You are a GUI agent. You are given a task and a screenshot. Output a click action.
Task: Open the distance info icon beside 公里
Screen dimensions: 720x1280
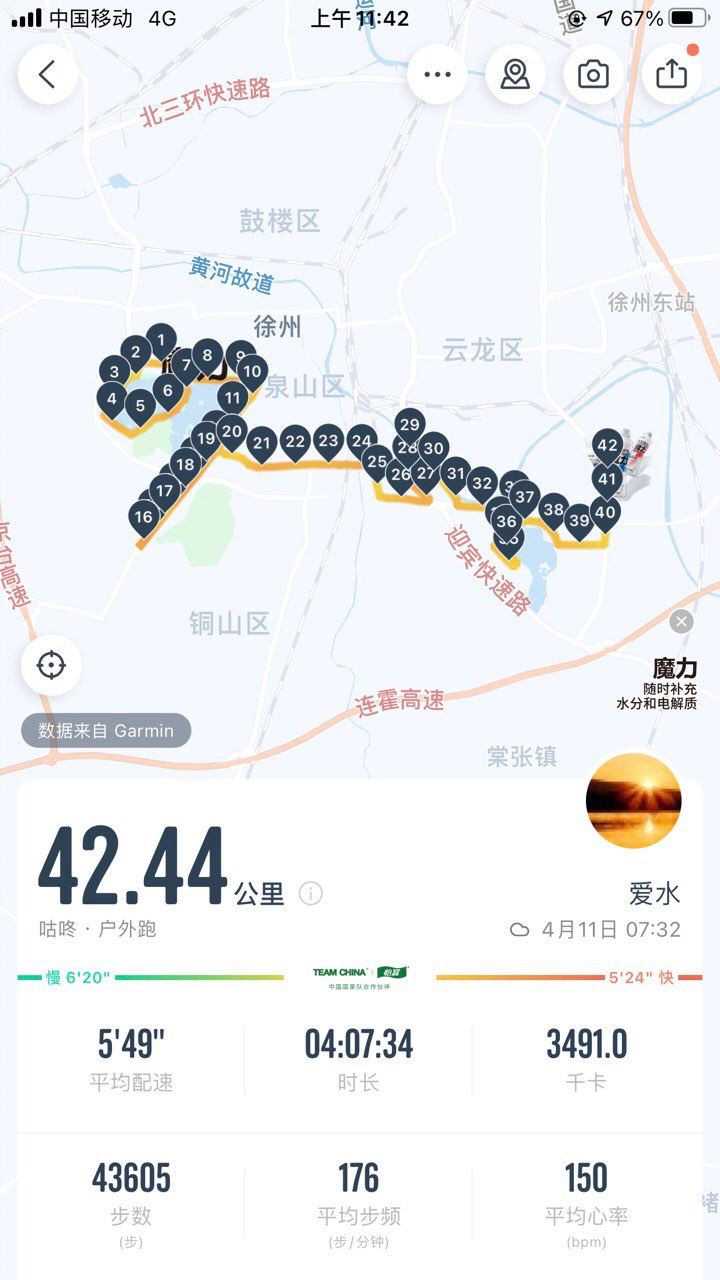coord(311,893)
